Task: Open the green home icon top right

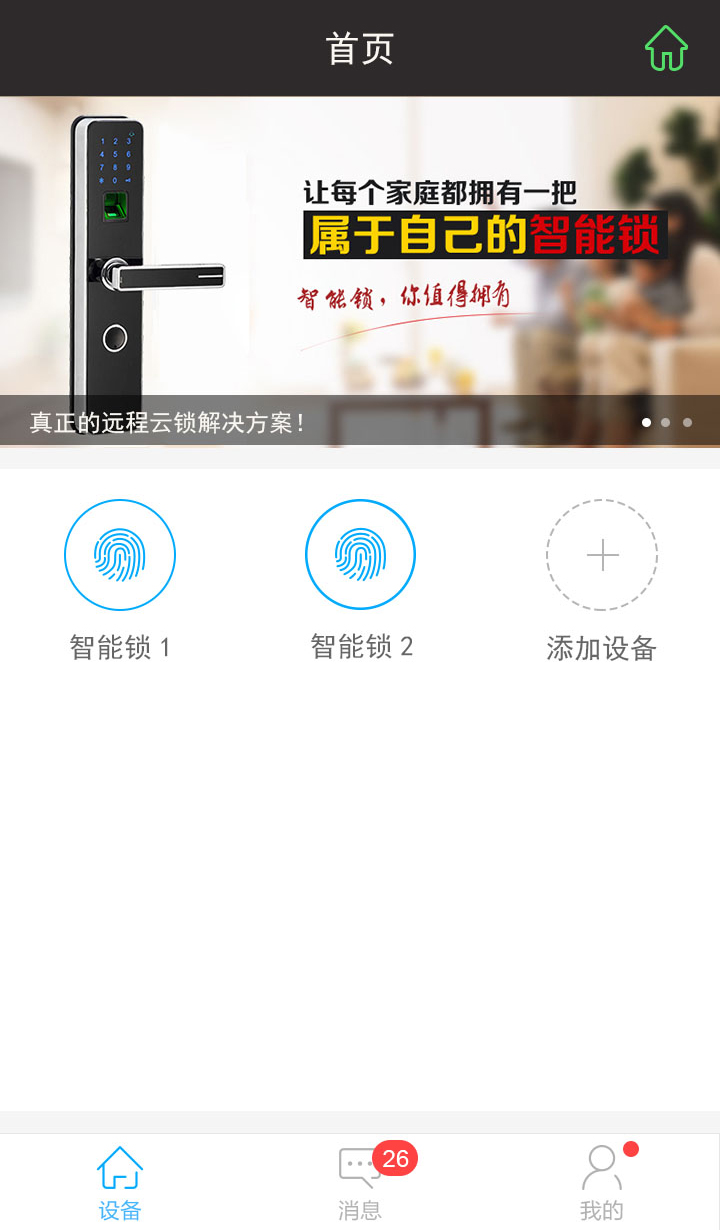Action: (x=666, y=47)
